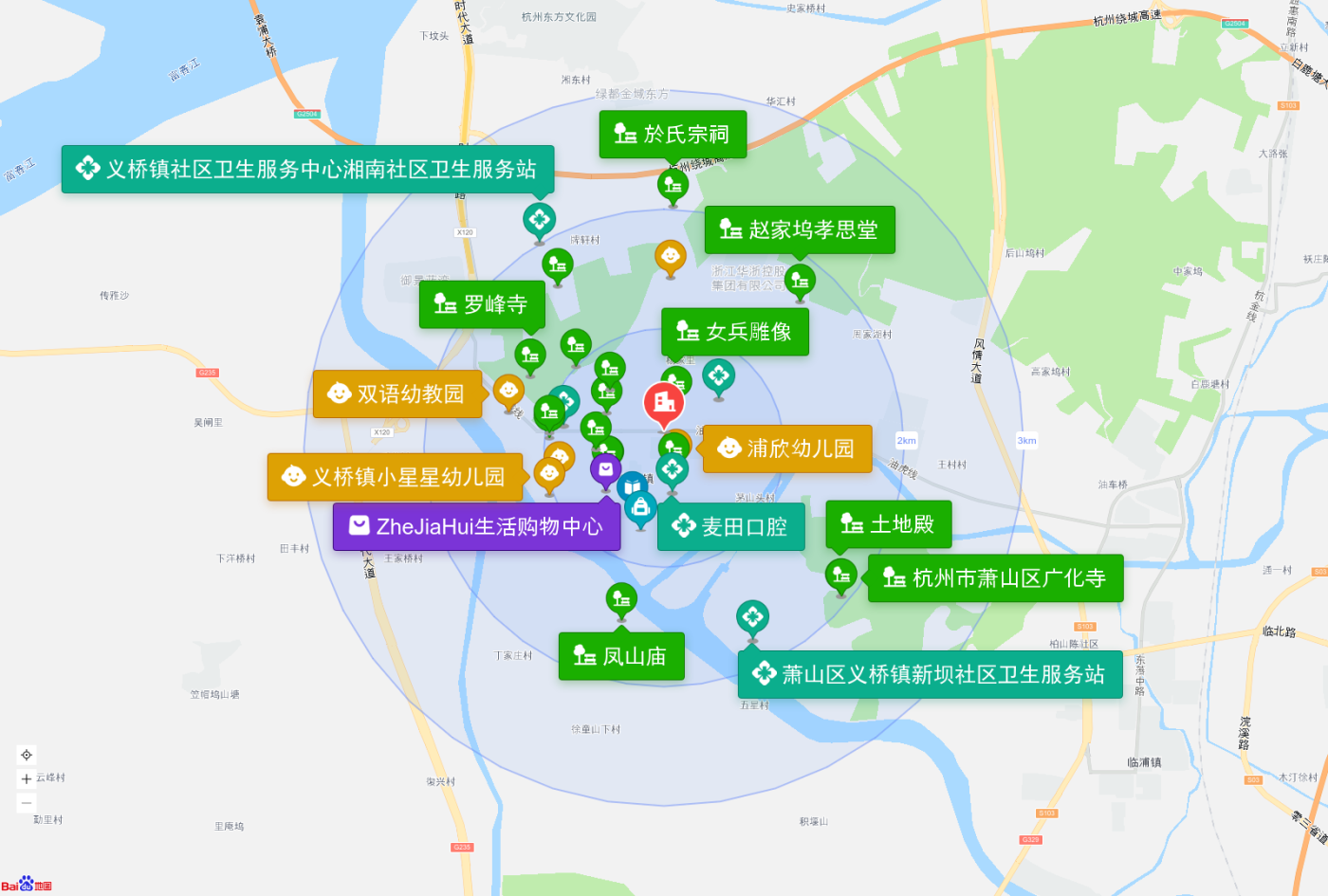1328x896 pixels.
Task: Tap the red central building marker
Action: [x=664, y=402]
